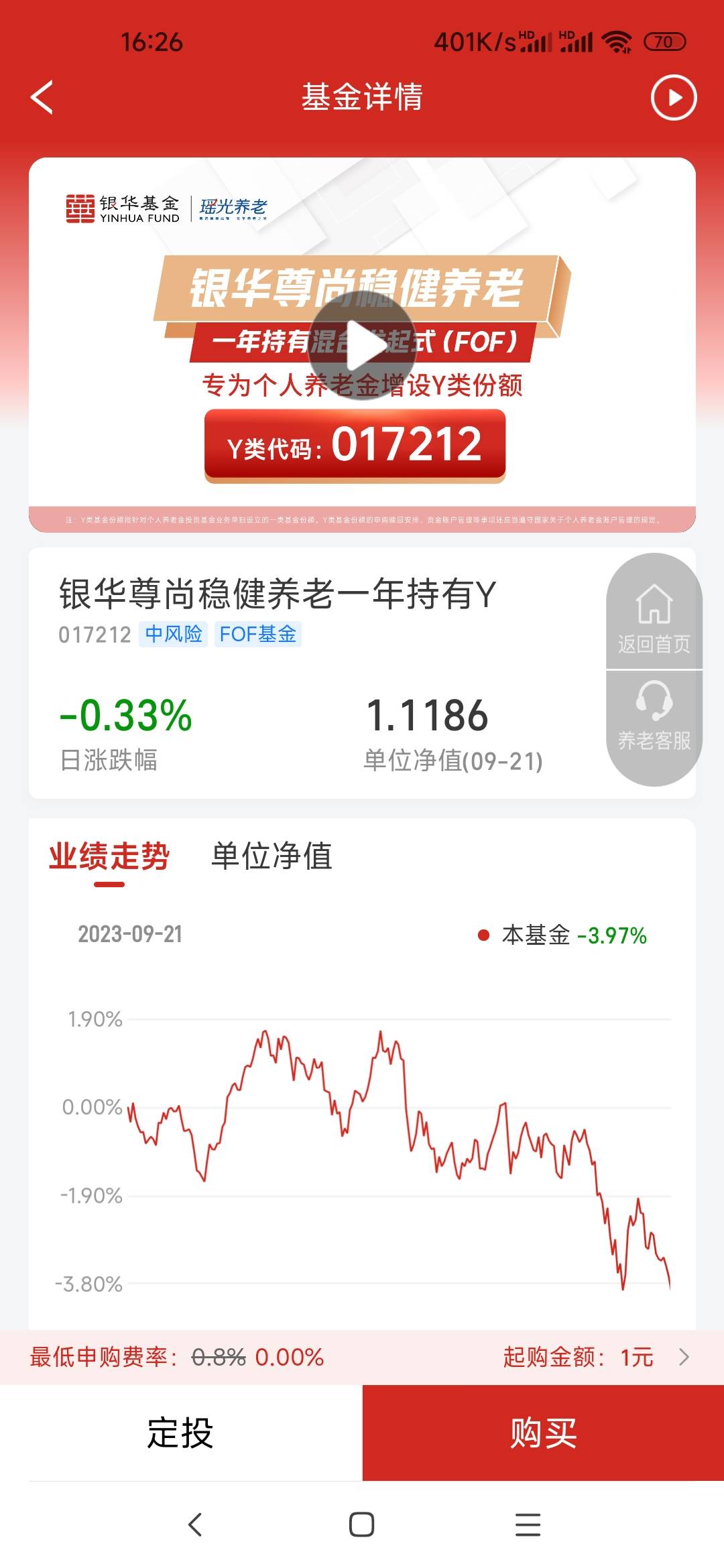This screenshot has height=1568, width=724.
Task: Tap the system back navigation button
Action: (x=195, y=1524)
